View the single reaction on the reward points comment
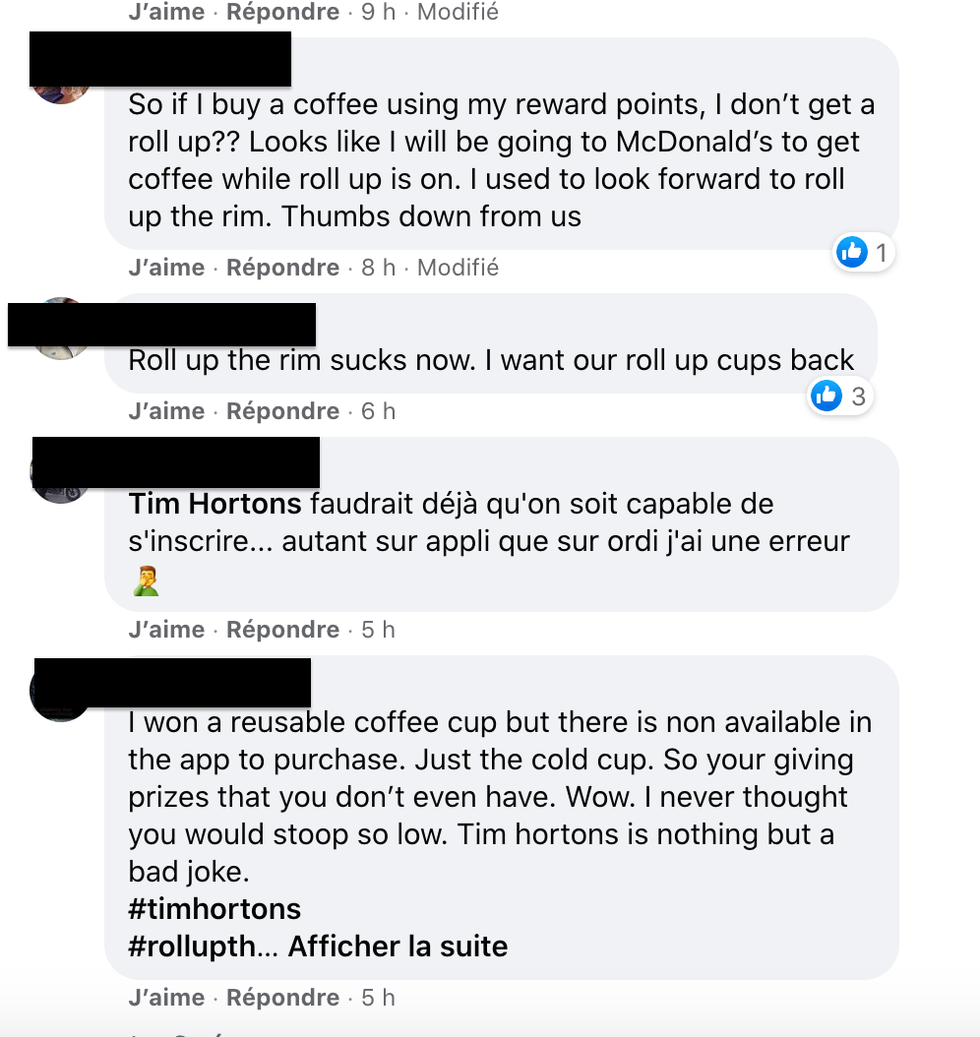The width and height of the screenshot is (980, 1037). tap(864, 253)
